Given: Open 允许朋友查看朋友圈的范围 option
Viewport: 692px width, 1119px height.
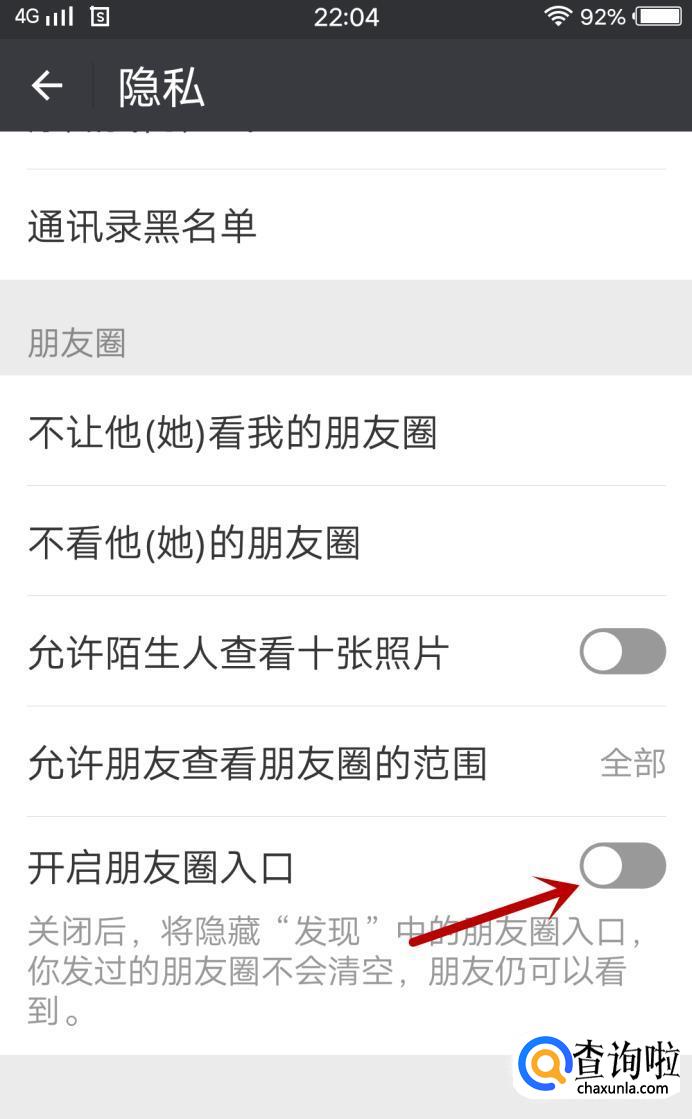Looking at the screenshot, I should [x=345, y=764].
